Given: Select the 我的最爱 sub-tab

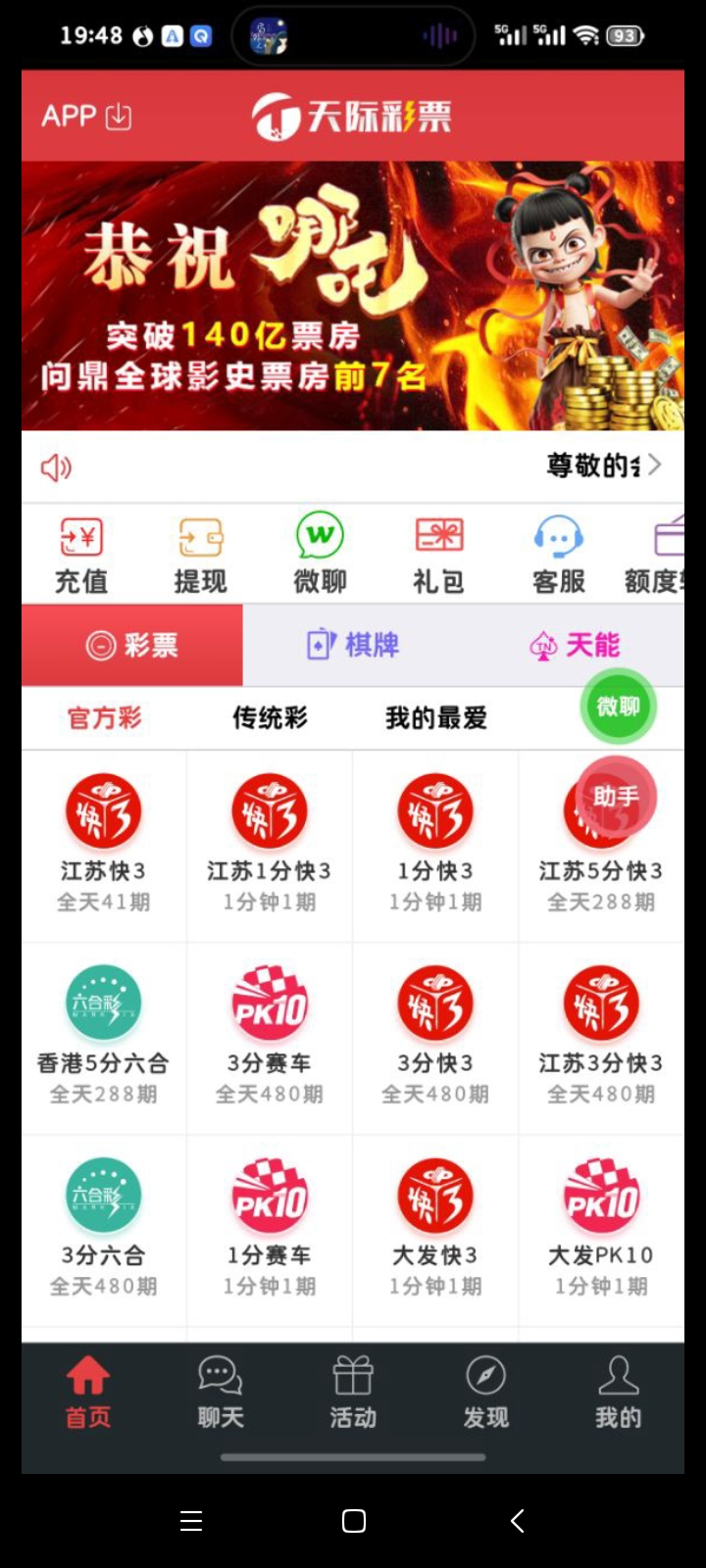Looking at the screenshot, I should click(435, 718).
